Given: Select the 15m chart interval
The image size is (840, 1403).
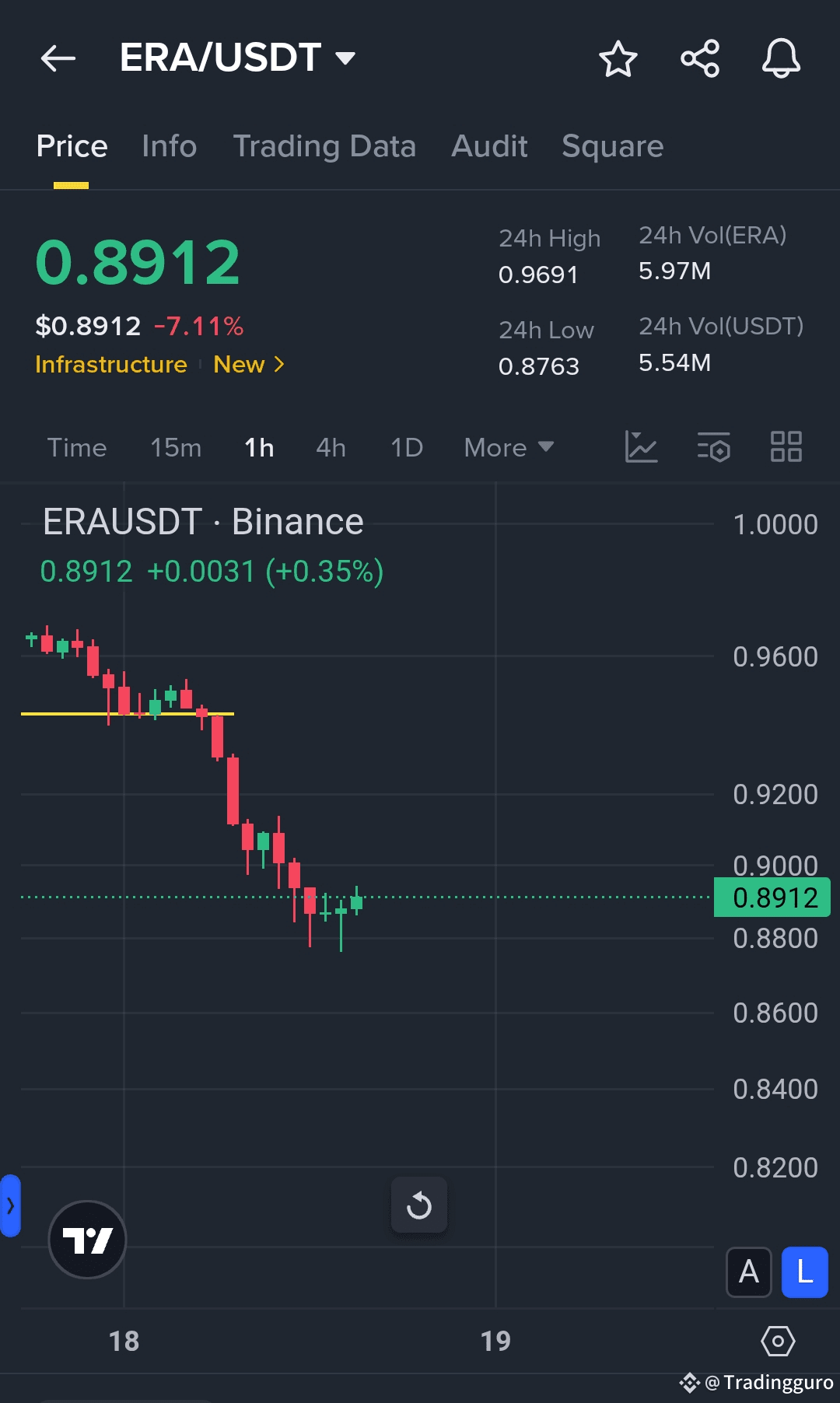Looking at the screenshot, I should [x=176, y=448].
